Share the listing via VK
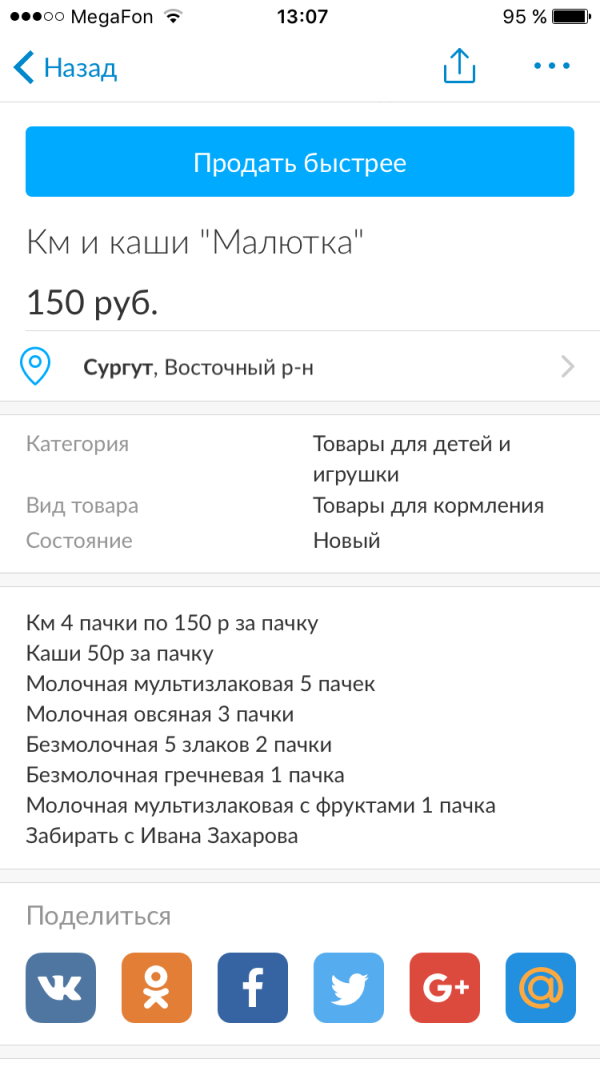Viewport: 600px width, 1066px height. (61, 987)
